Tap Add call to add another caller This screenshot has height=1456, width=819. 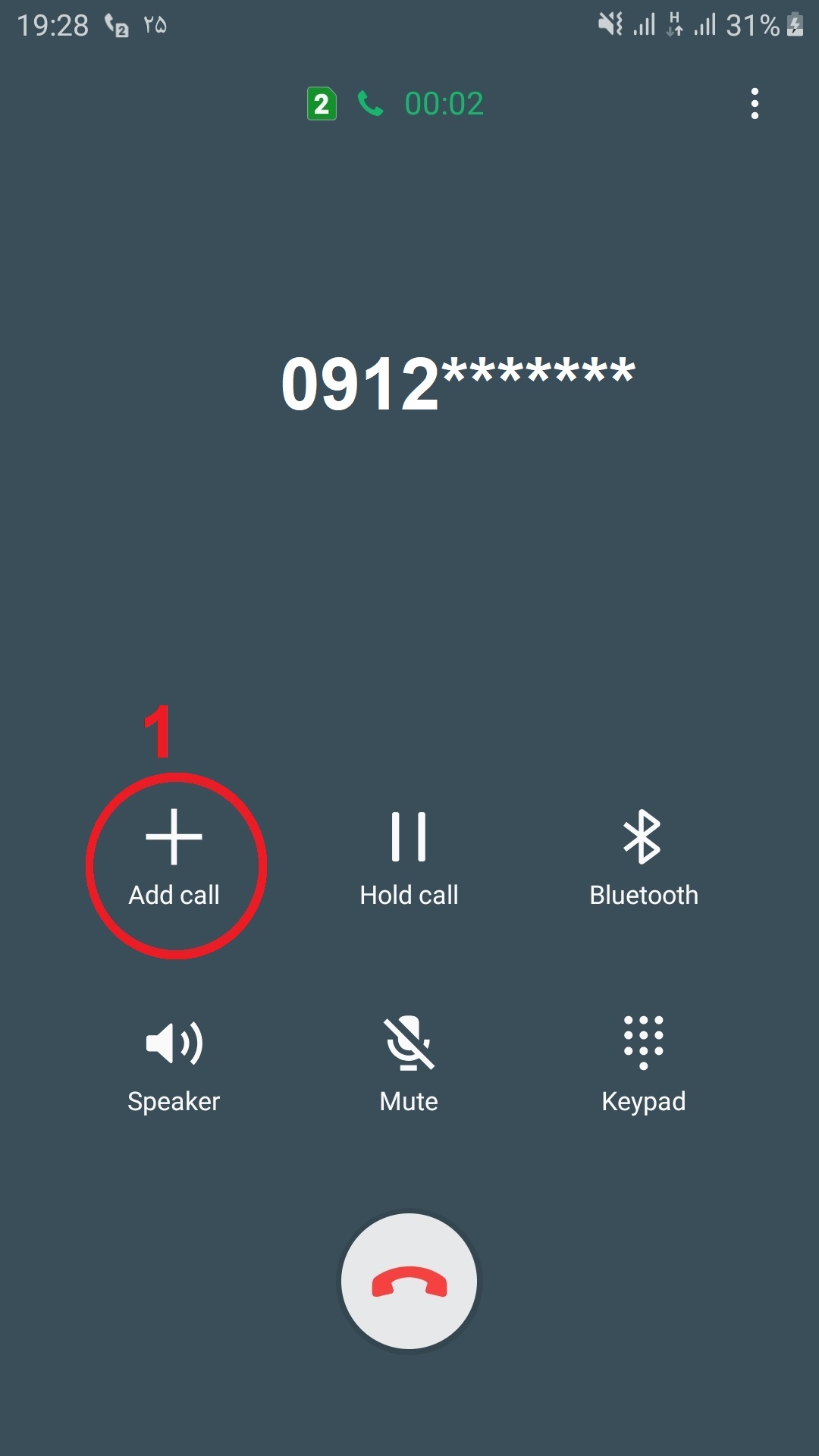pos(174,858)
